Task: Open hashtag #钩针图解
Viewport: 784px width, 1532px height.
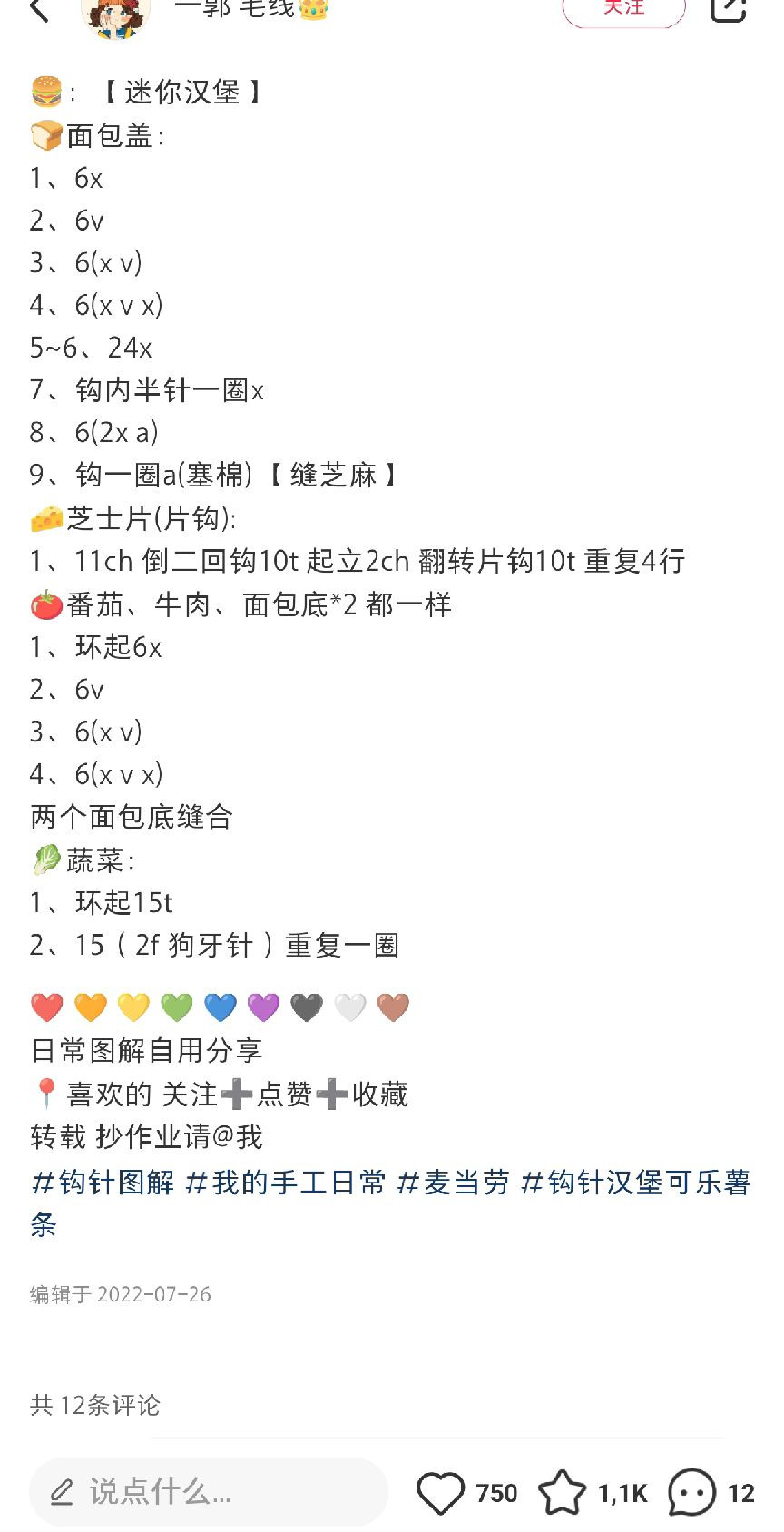Action: pos(103,1183)
